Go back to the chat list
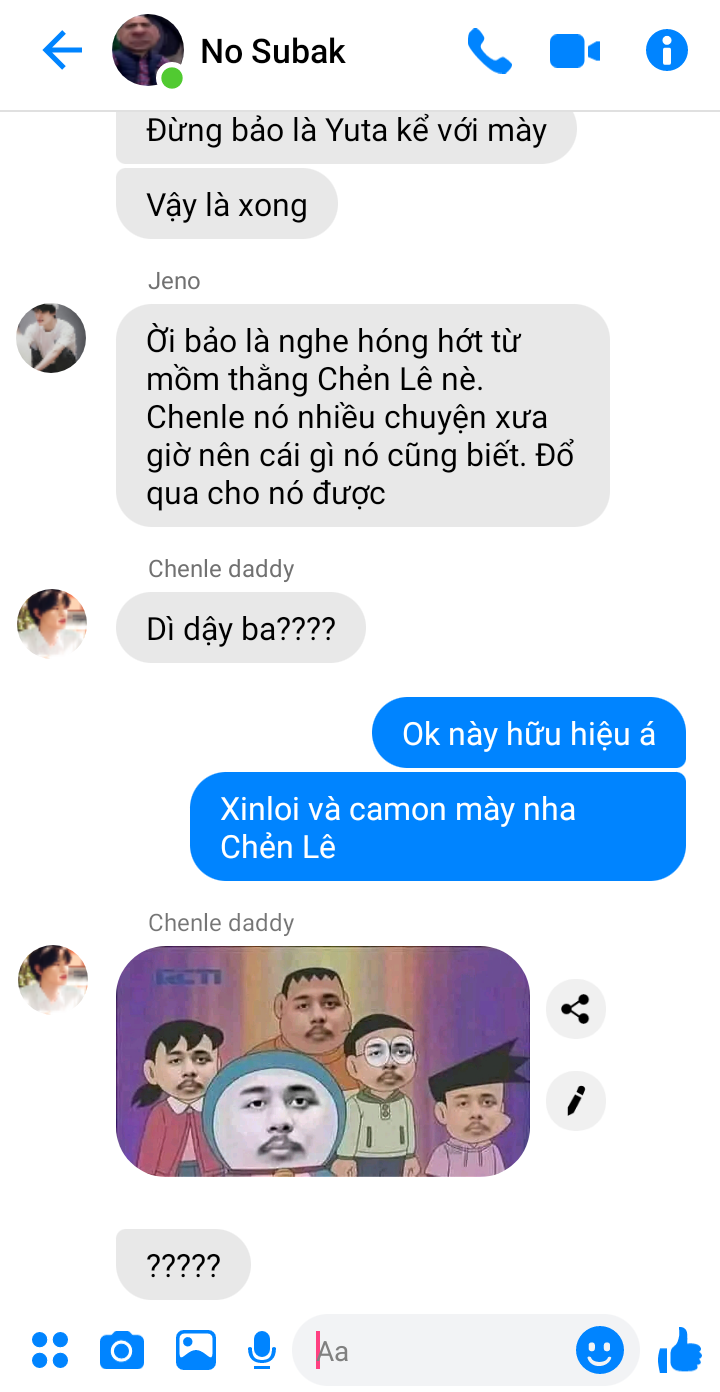The height and width of the screenshot is (1392, 720). tap(62, 50)
